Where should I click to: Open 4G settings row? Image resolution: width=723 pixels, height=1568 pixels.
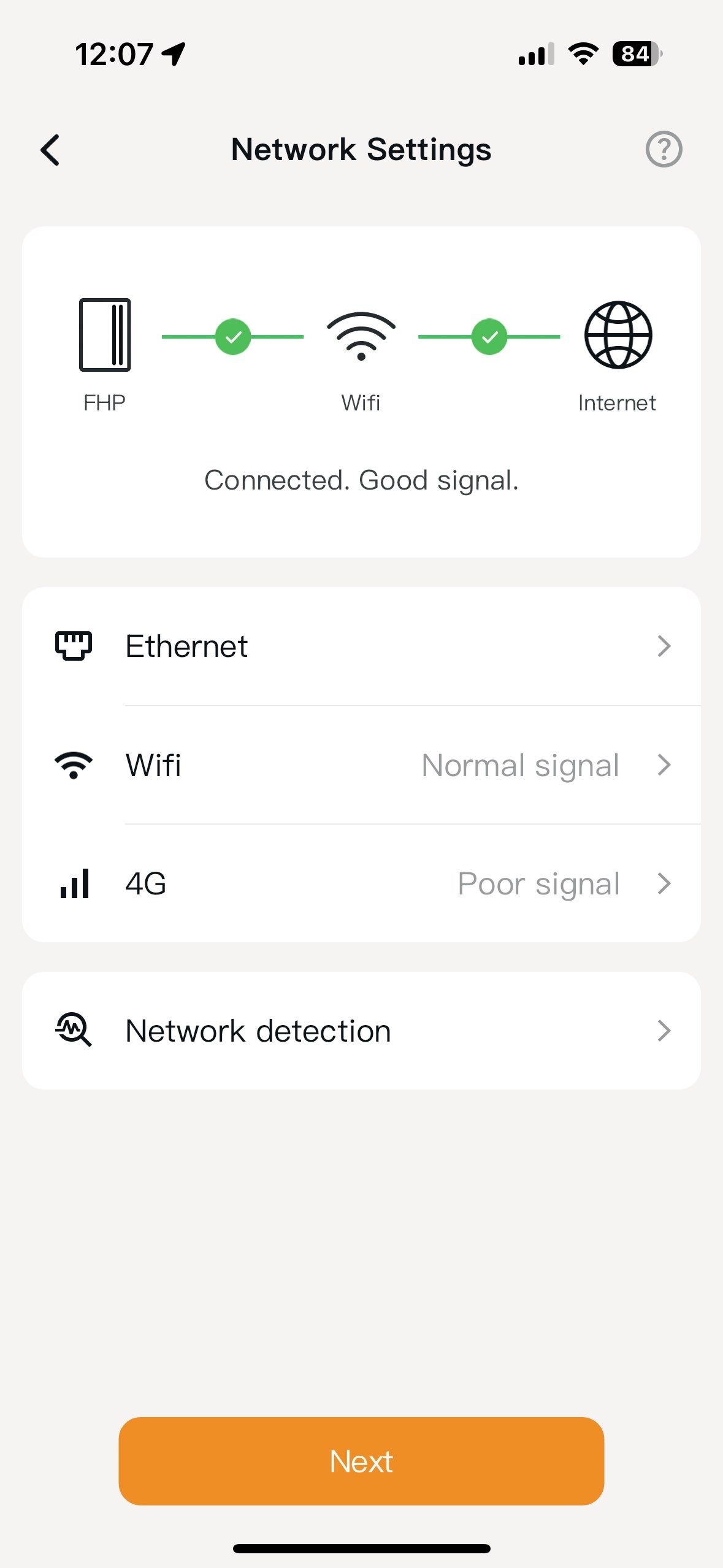361,883
